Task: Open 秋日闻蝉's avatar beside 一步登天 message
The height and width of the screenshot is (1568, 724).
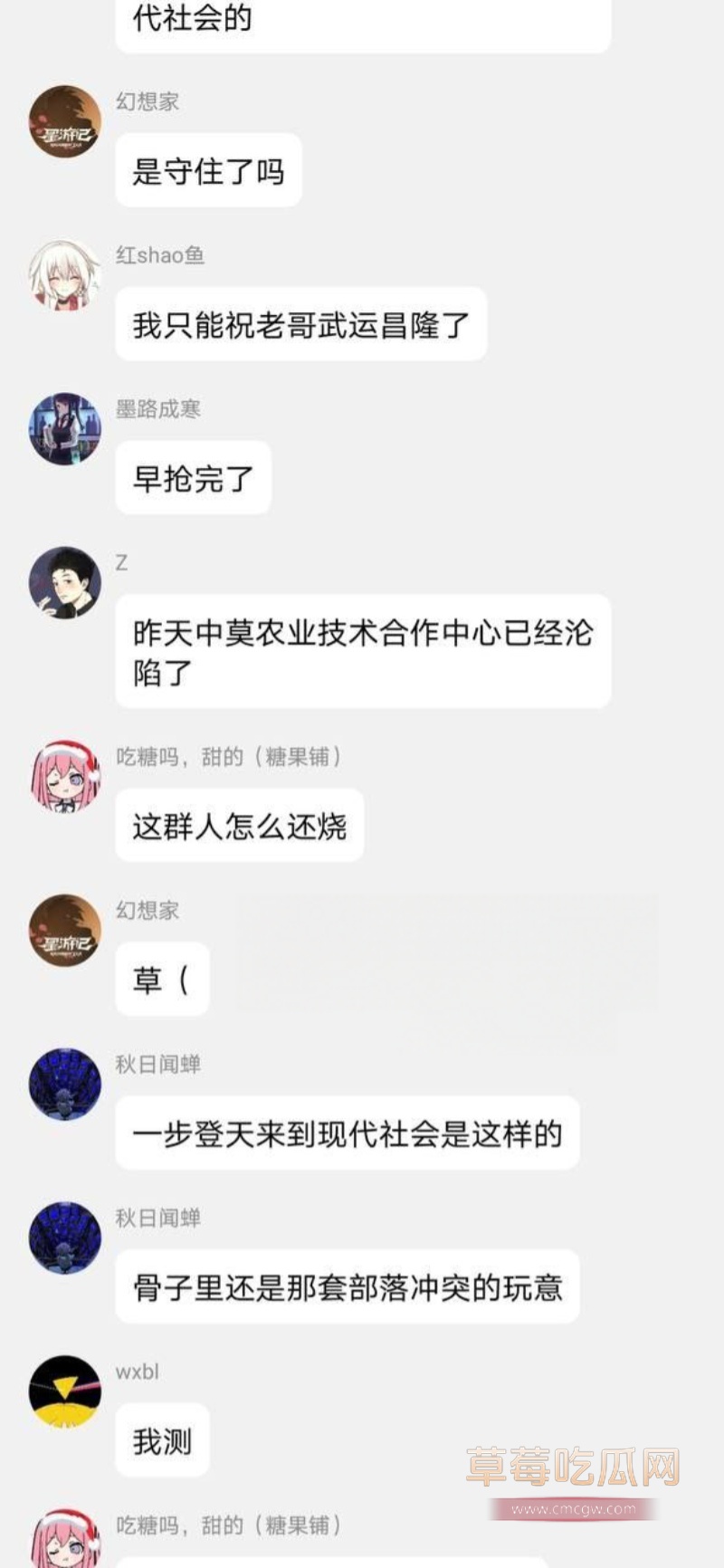Action: click(64, 1085)
